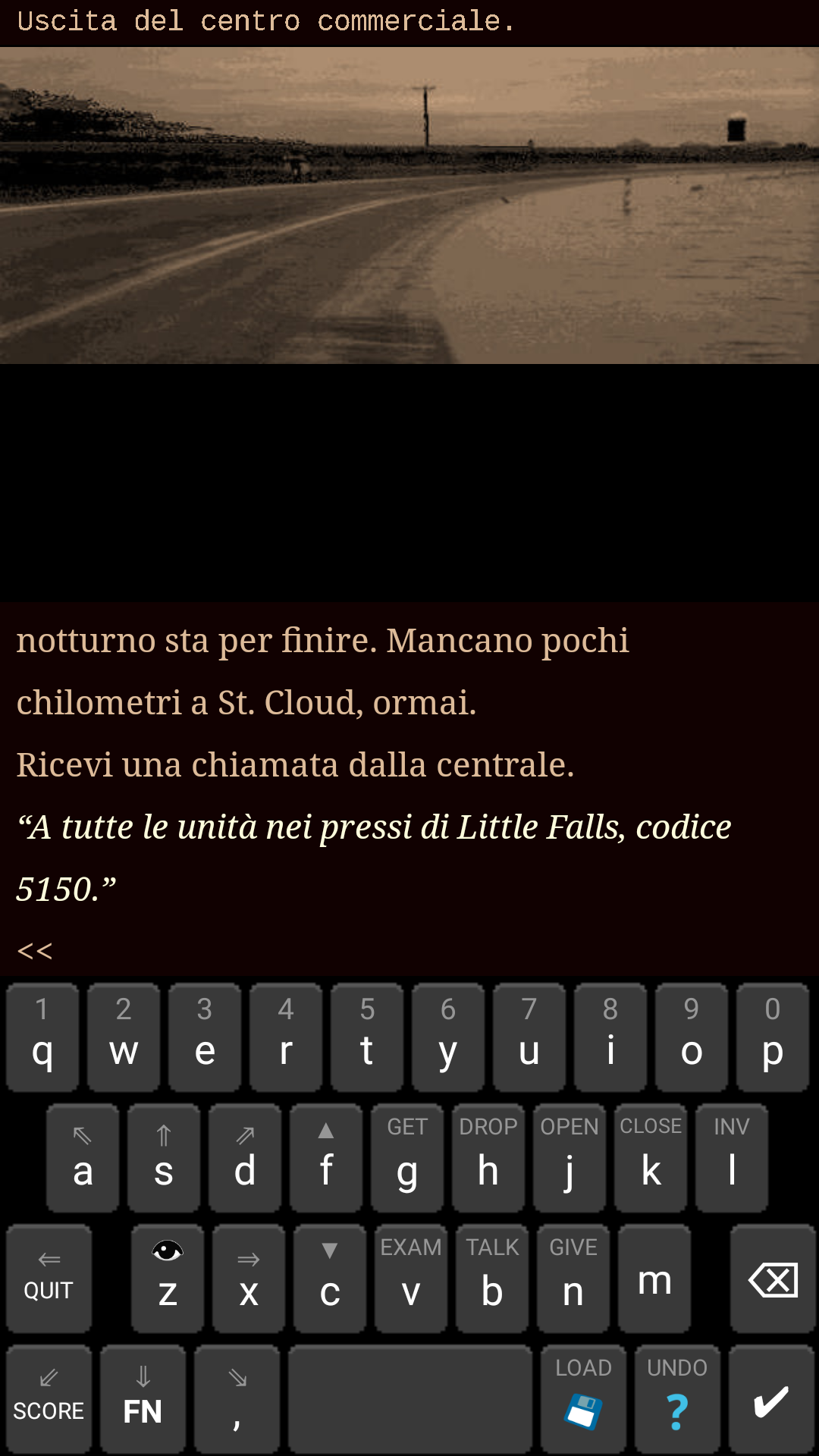Tap the EXAM shortcut key v

[411, 1278]
